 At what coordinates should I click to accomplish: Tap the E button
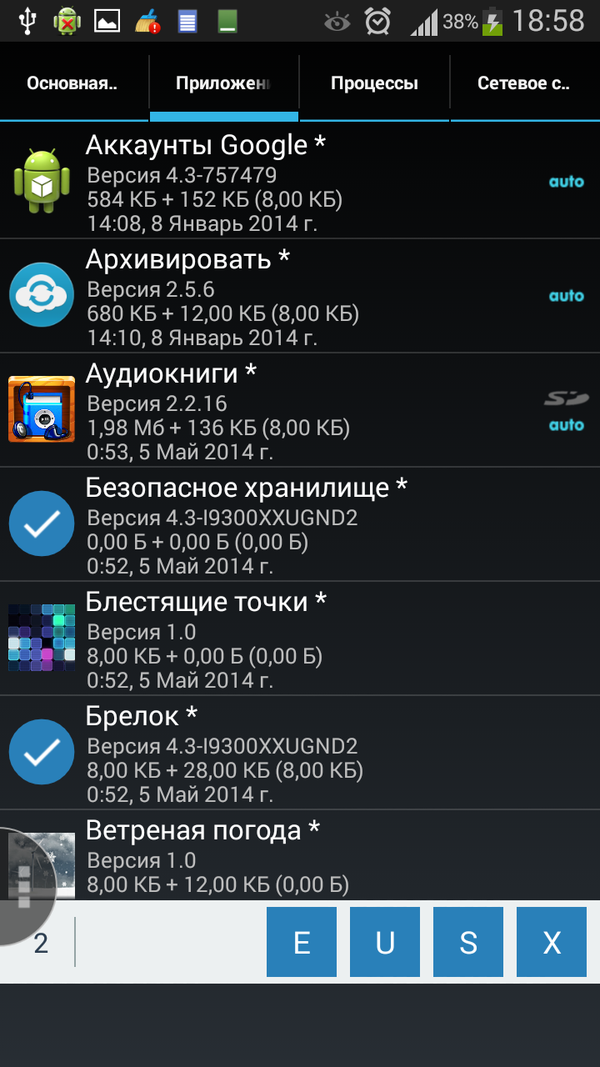[301, 942]
